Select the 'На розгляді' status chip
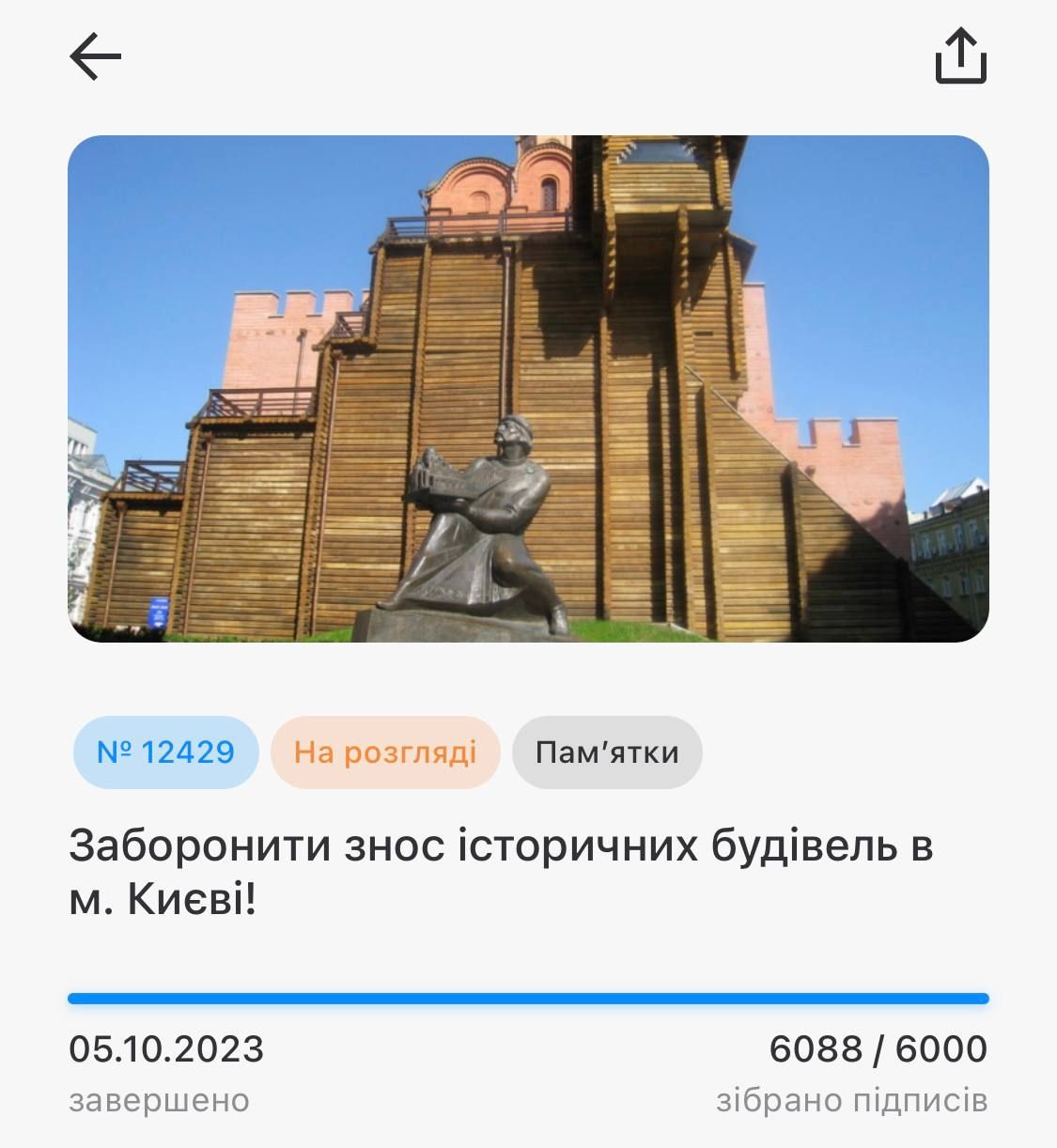 point(385,752)
